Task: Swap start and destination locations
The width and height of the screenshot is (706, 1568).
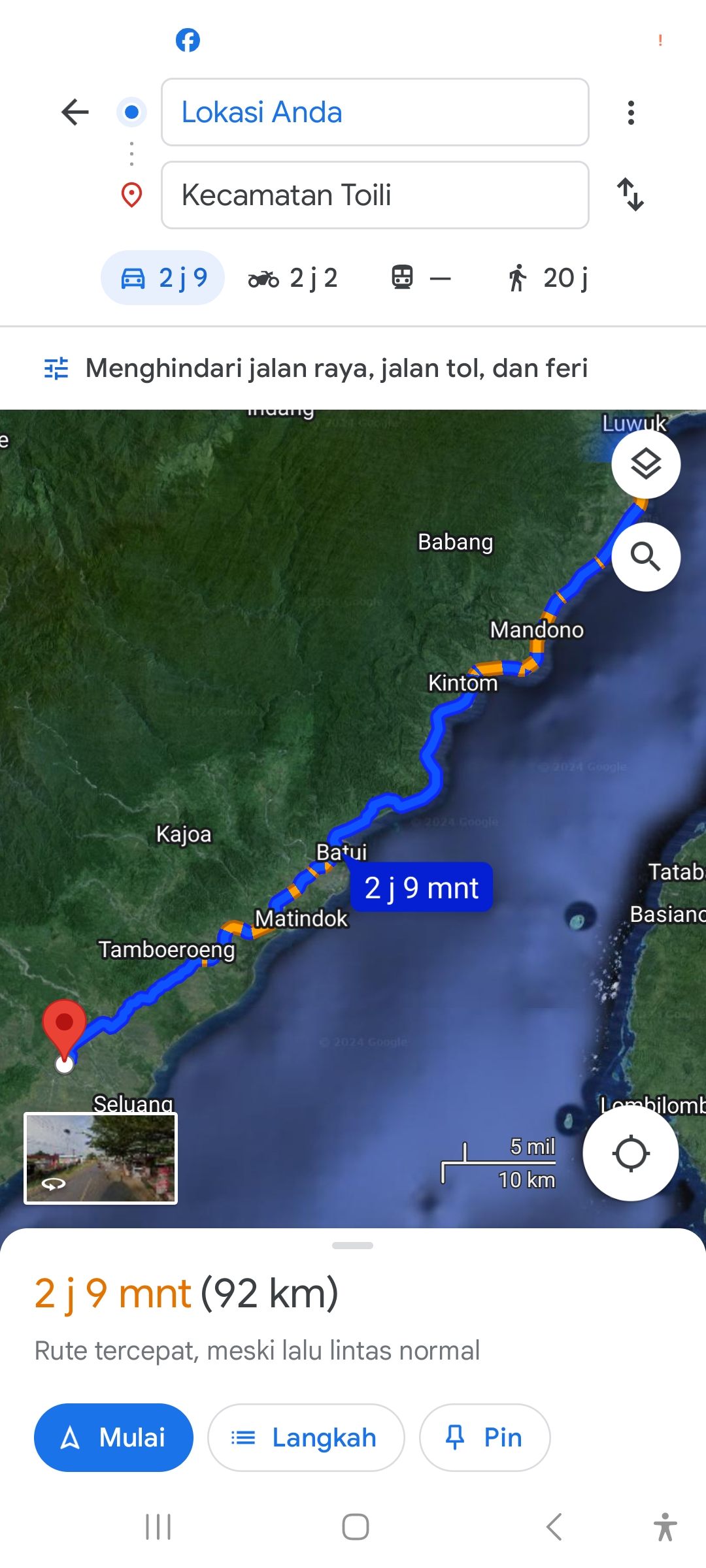Action: click(631, 195)
